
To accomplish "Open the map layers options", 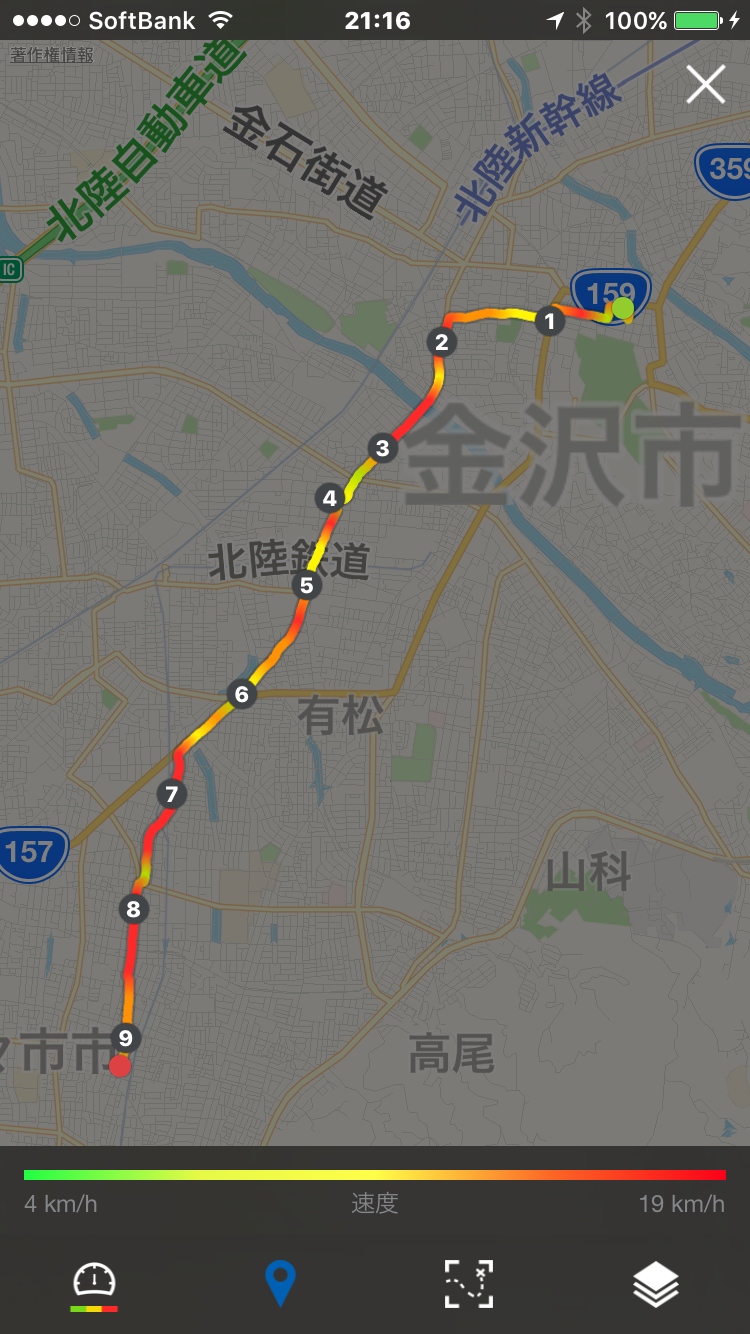I will [655, 1284].
